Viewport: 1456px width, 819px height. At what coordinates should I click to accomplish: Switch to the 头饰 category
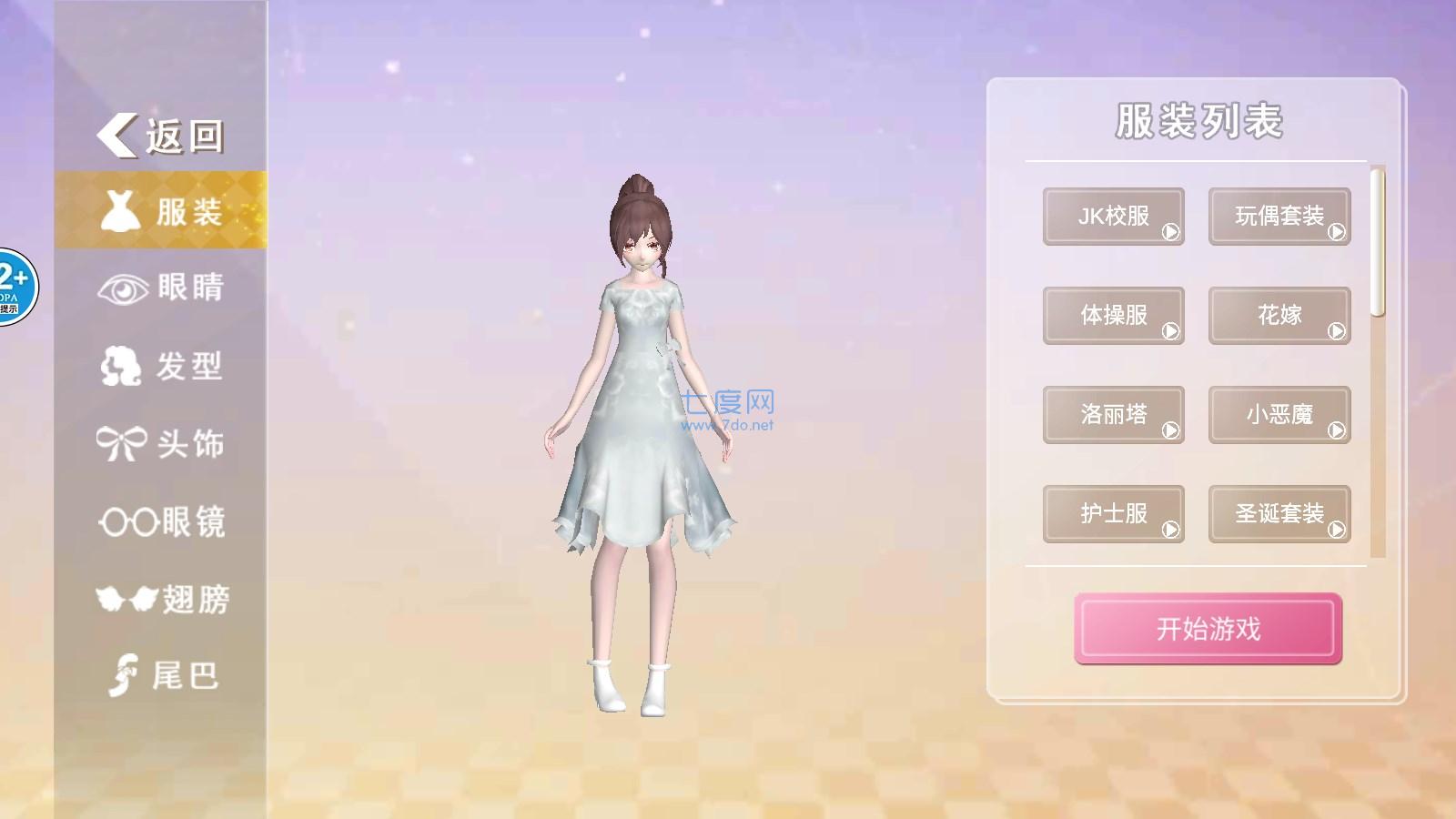pyautogui.click(x=161, y=444)
